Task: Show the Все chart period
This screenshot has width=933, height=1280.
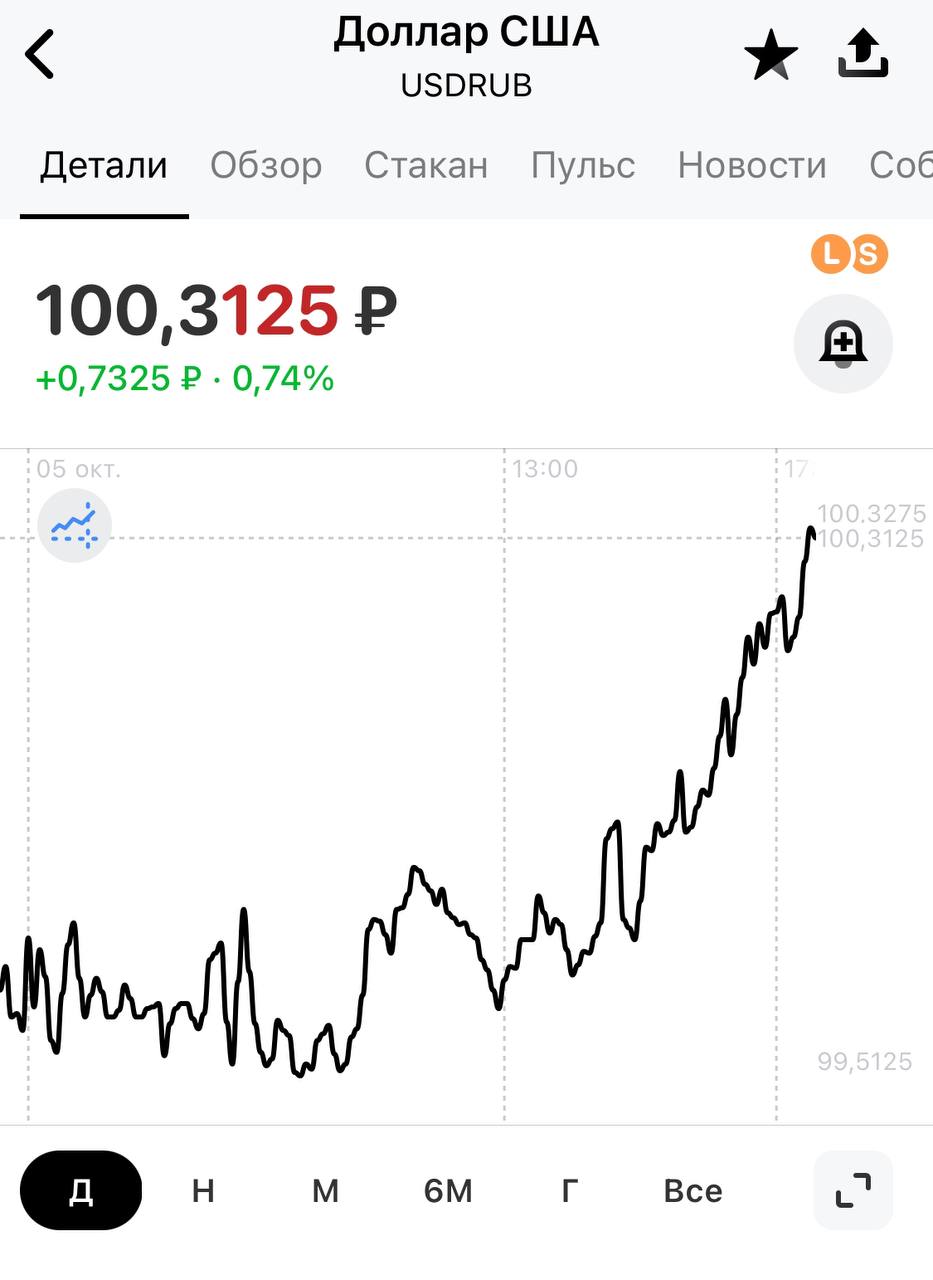Action: pyautogui.click(x=692, y=1190)
